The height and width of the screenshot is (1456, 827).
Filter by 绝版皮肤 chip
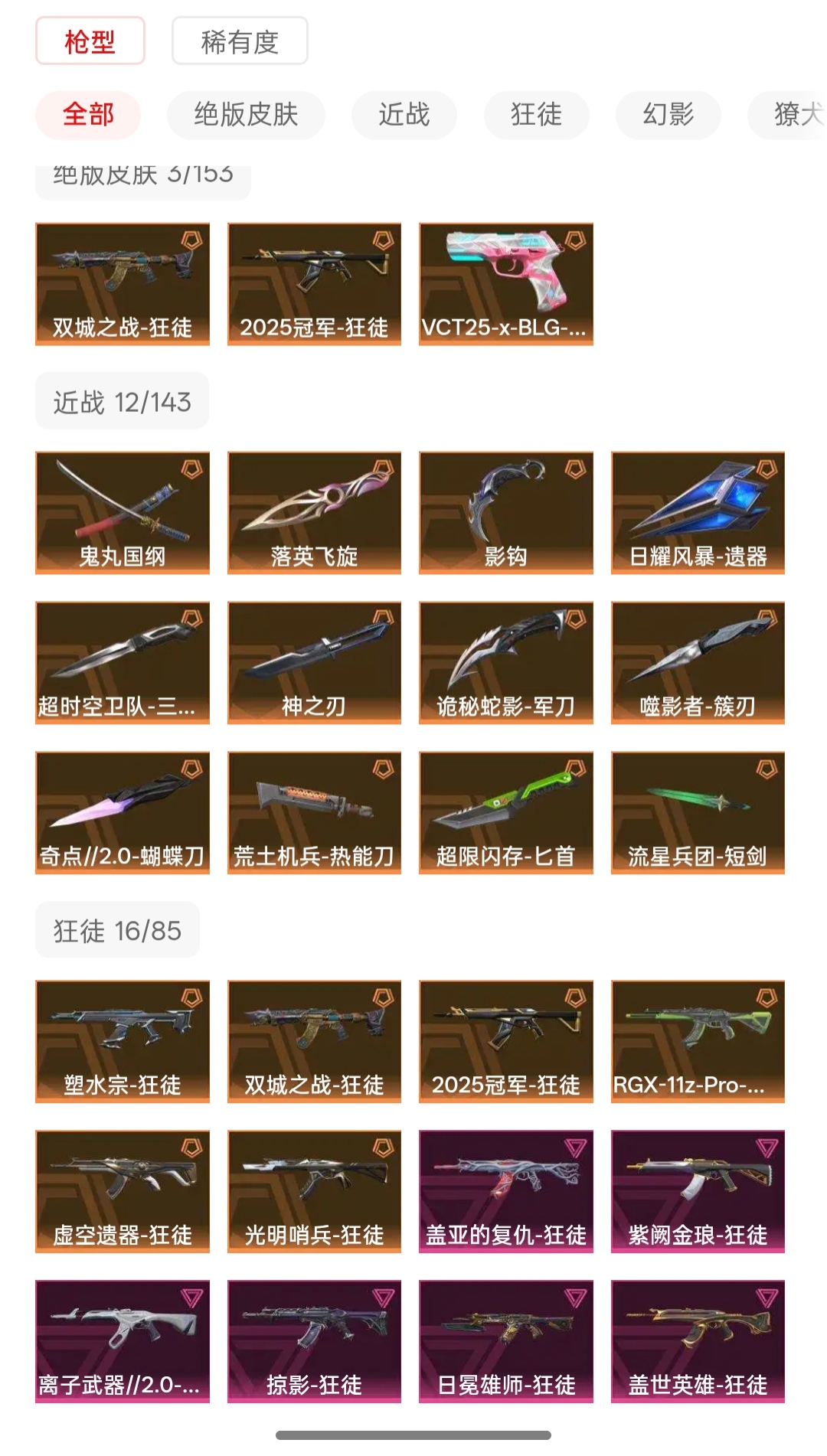[246, 115]
